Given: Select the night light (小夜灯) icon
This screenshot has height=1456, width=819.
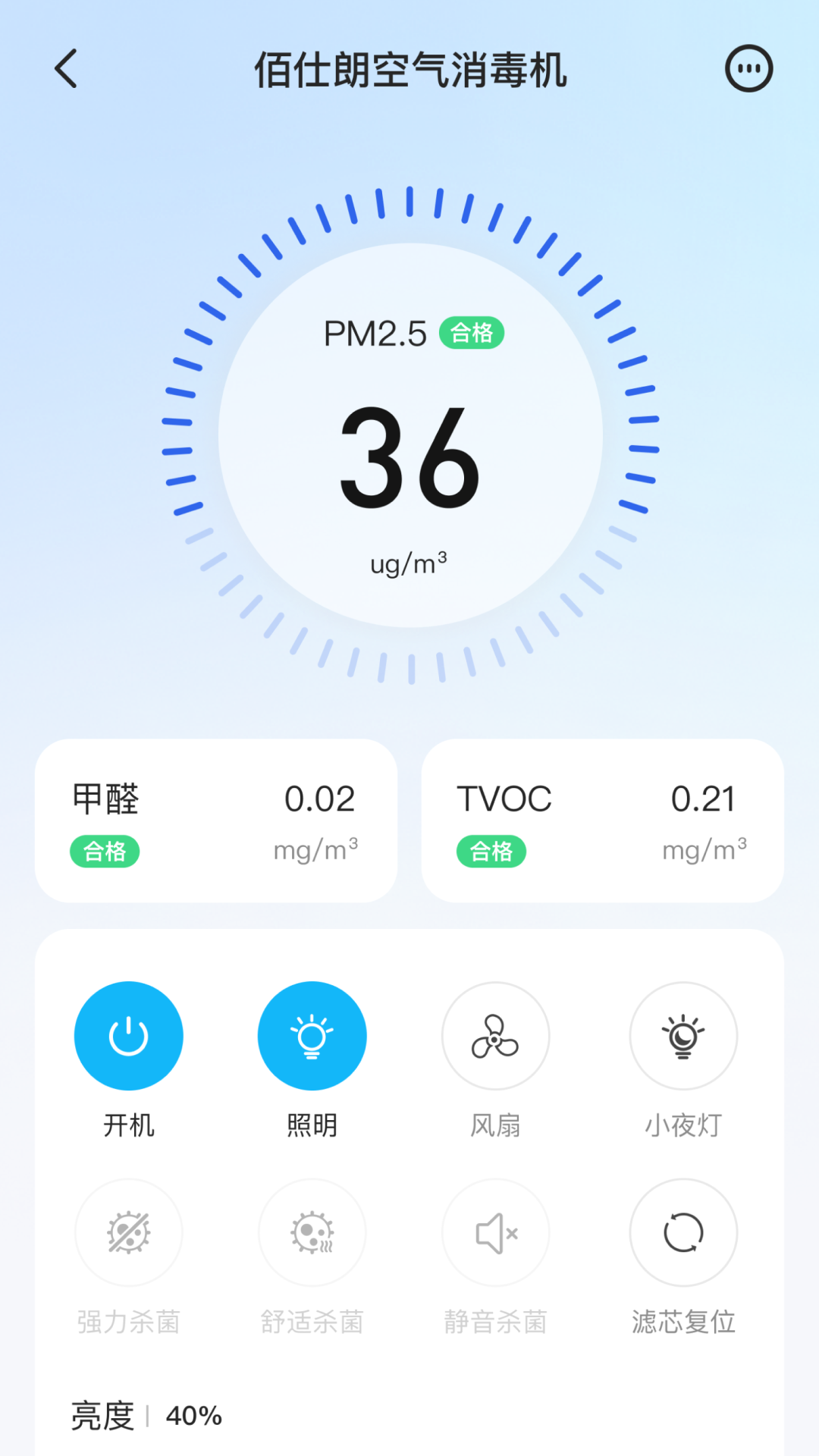Looking at the screenshot, I should (x=682, y=1035).
